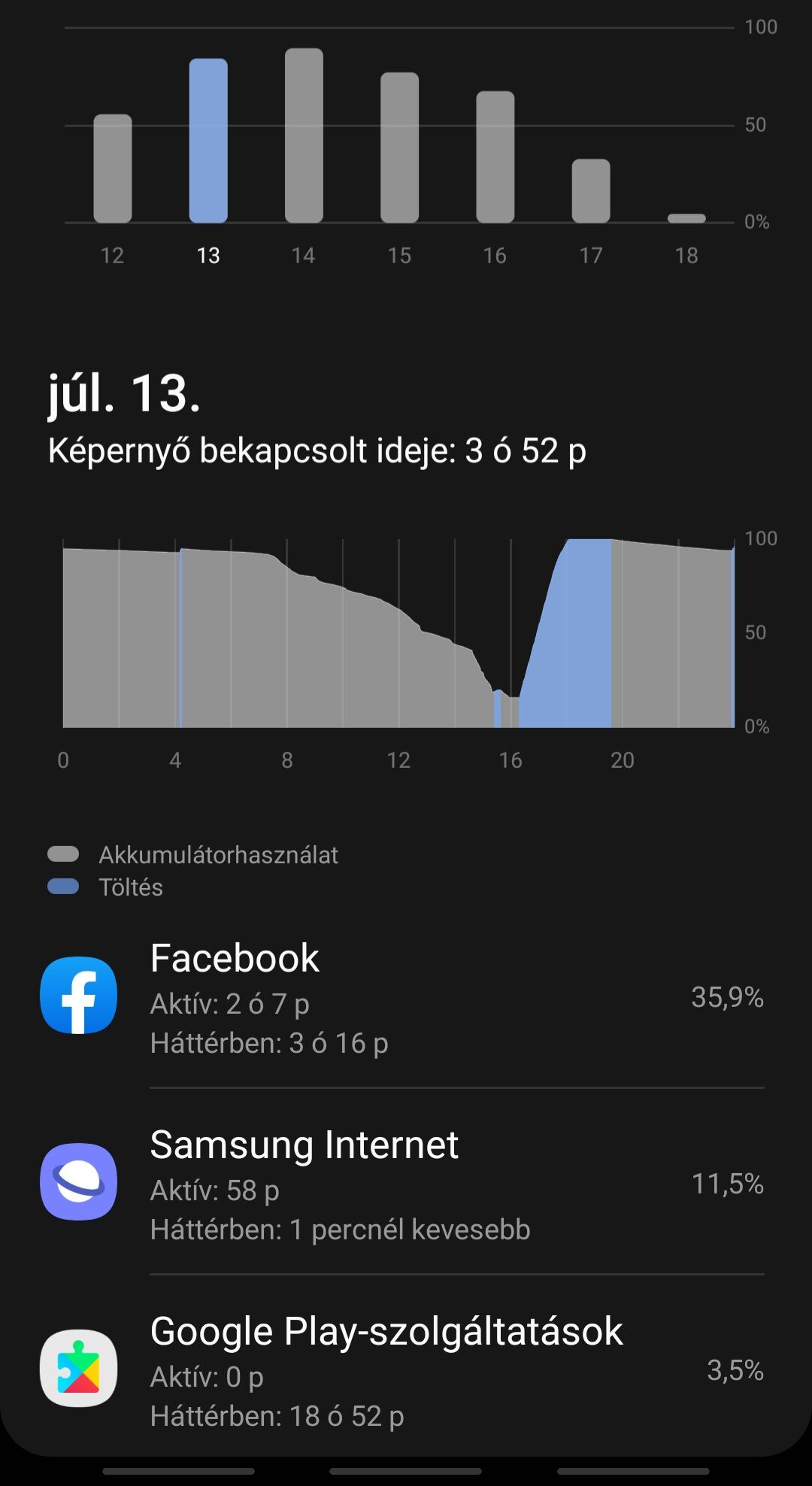Image resolution: width=812 pixels, height=1486 pixels.
Task: Open Samsung Internet battery usage details
Action: pos(406,1184)
